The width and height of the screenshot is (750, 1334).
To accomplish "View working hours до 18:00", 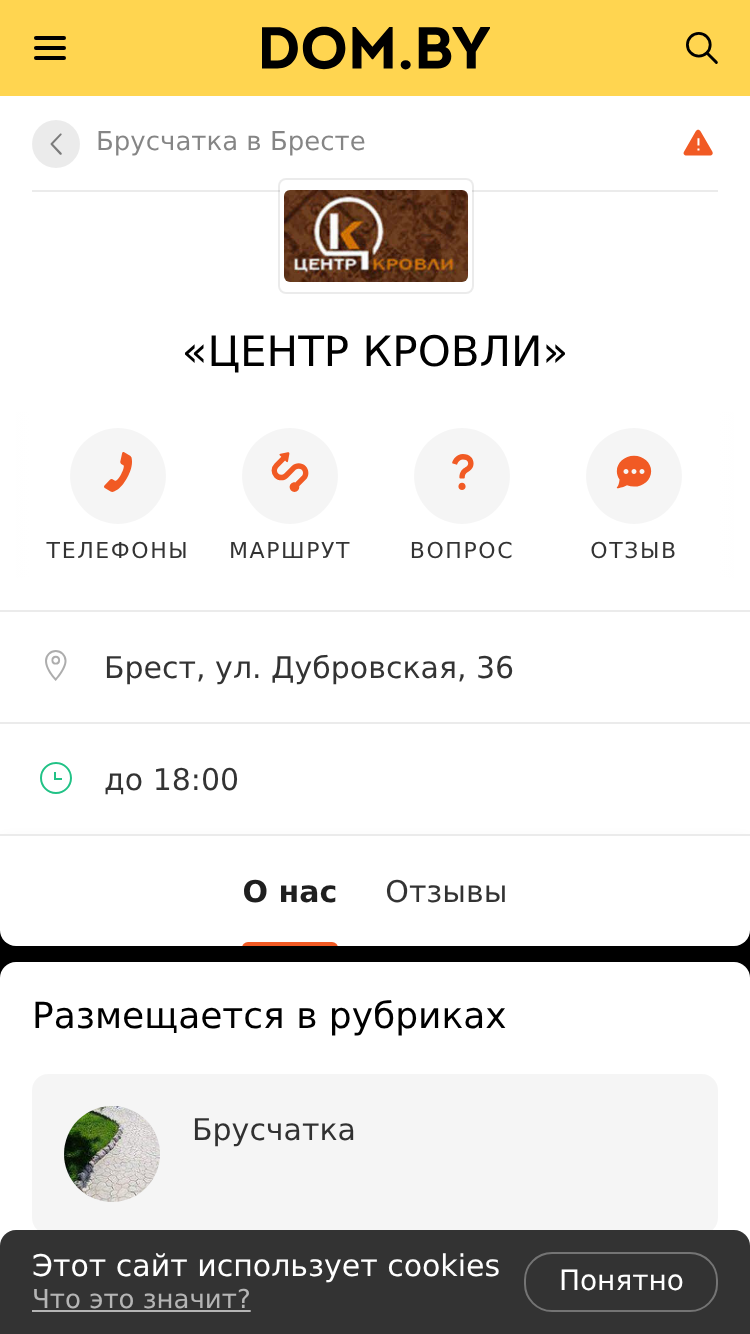I will pos(375,779).
